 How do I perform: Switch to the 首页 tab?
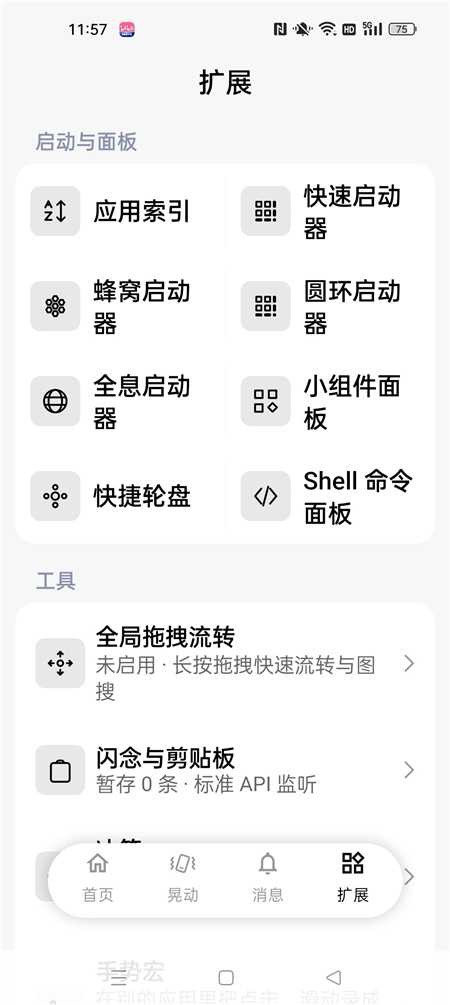pyautogui.click(x=98, y=877)
